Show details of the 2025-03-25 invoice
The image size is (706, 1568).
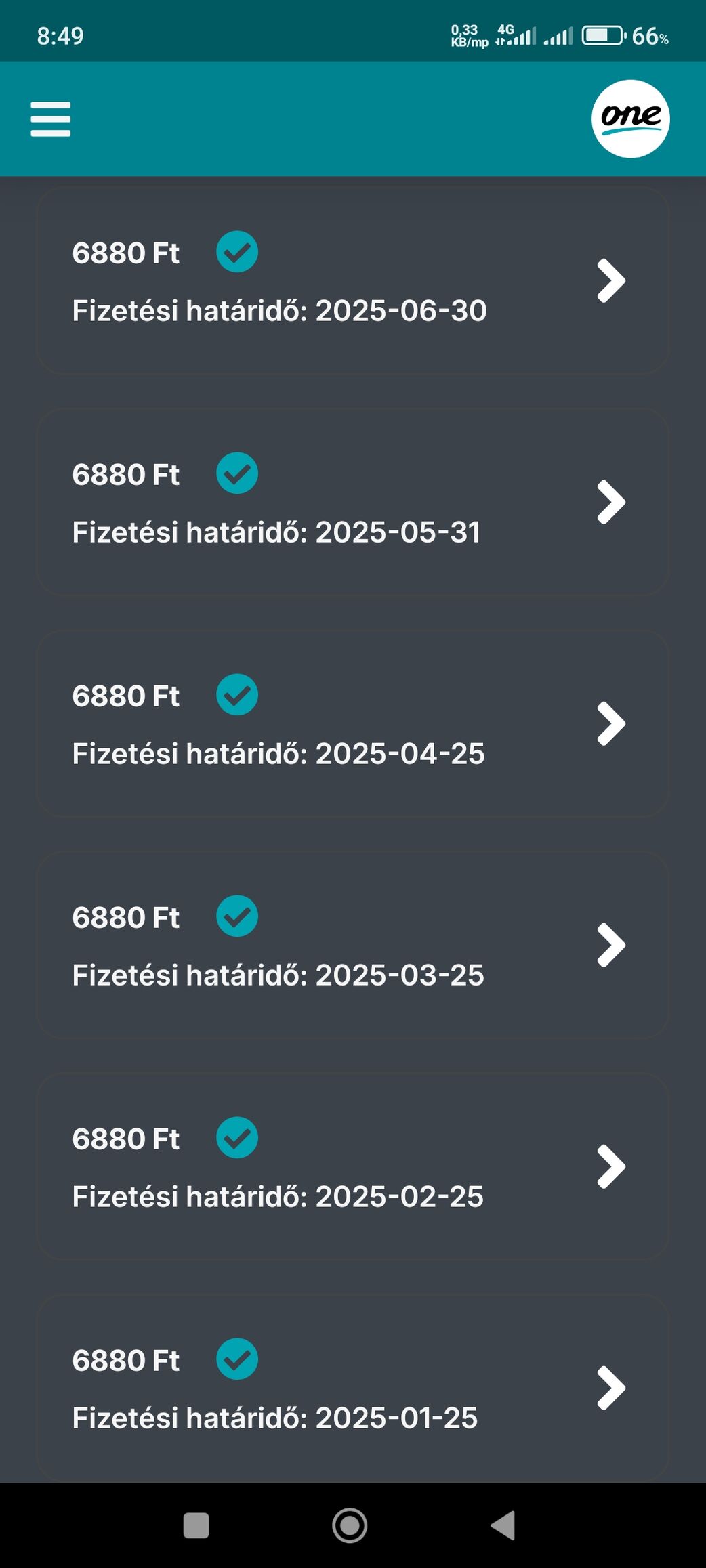point(352,945)
